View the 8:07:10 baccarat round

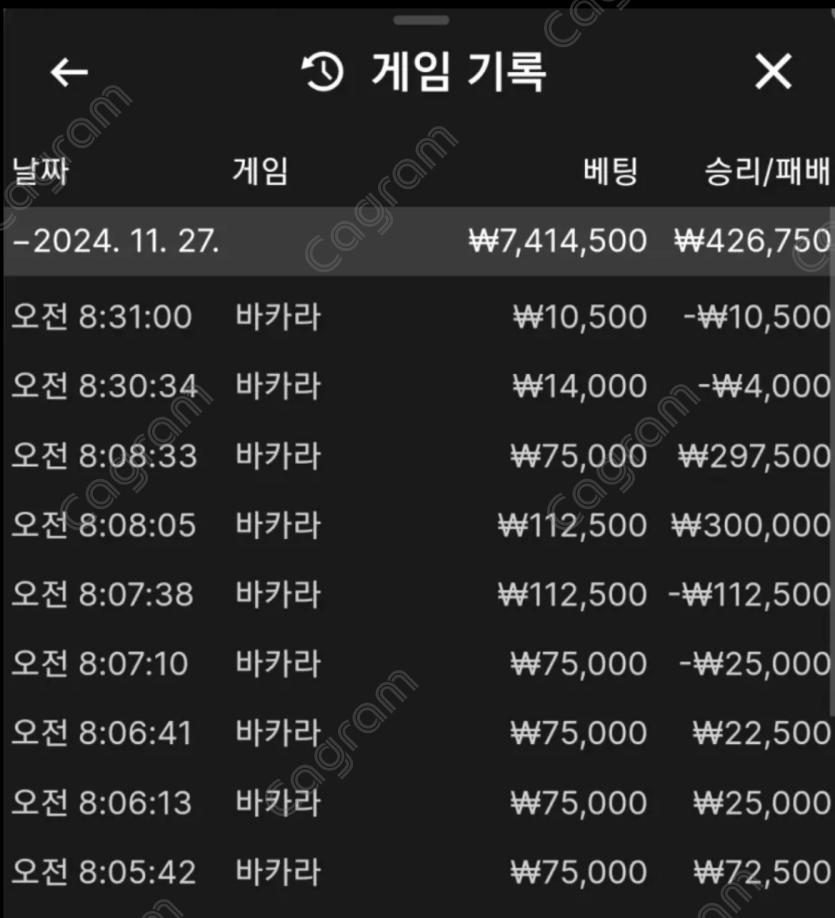(x=417, y=663)
